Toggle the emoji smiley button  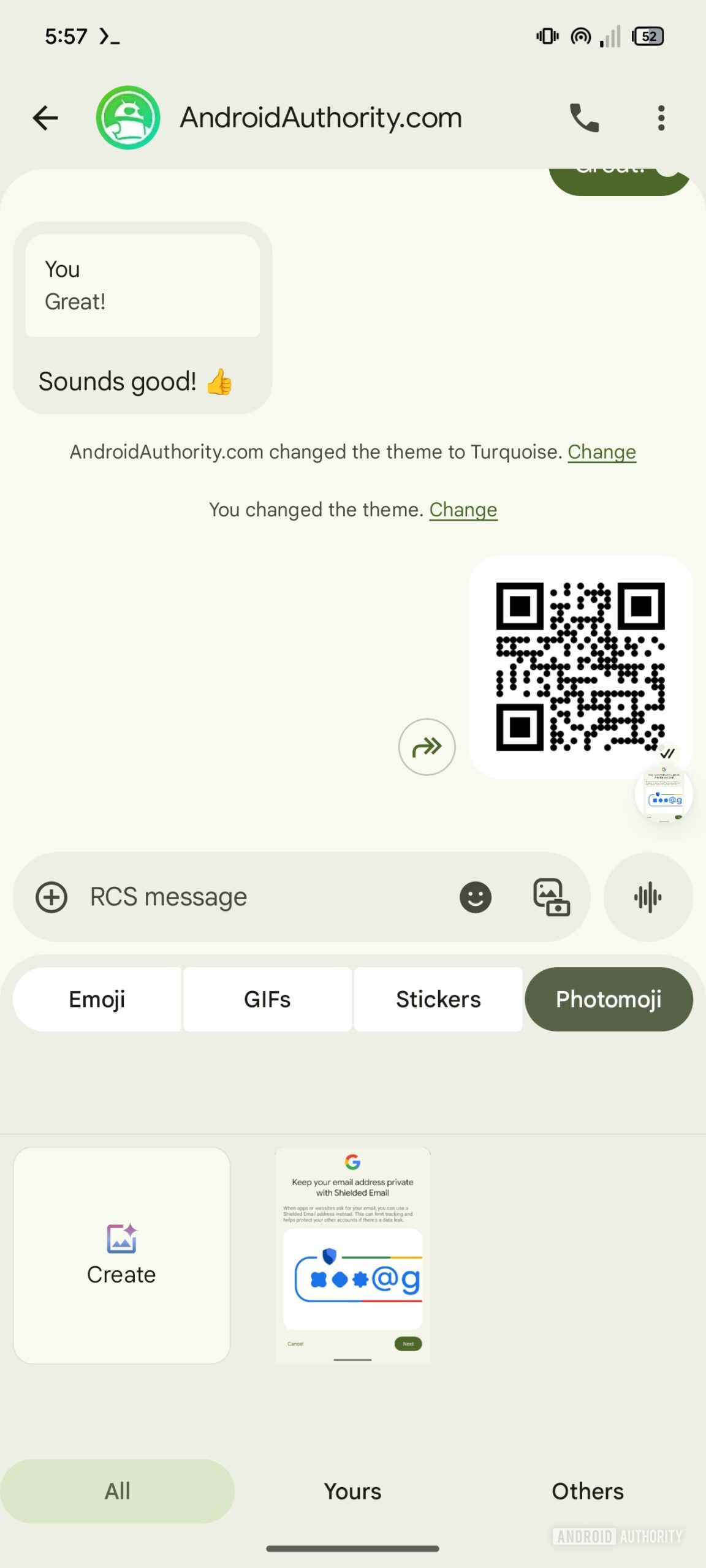476,897
